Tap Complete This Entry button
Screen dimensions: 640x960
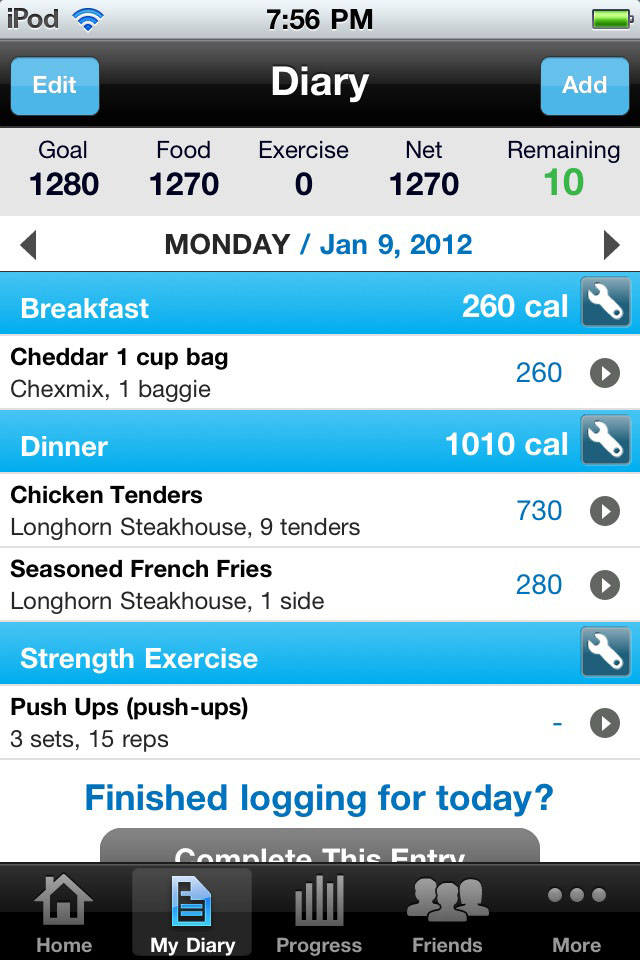pos(320,848)
